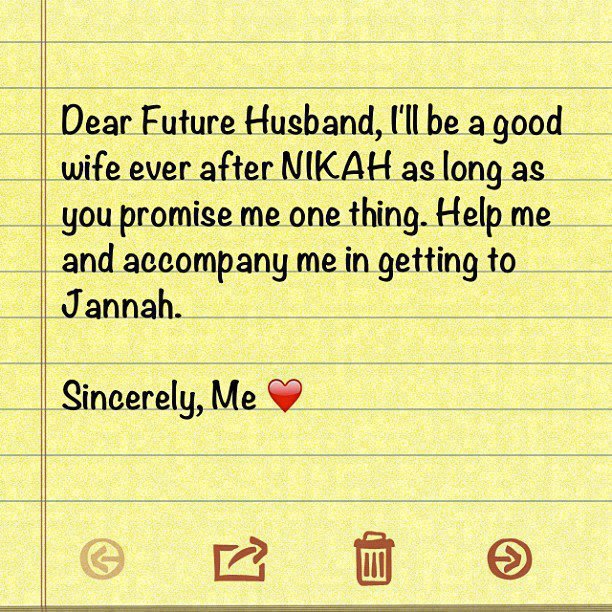Go back to the previous note
The image size is (612, 612).
coord(102,559)
